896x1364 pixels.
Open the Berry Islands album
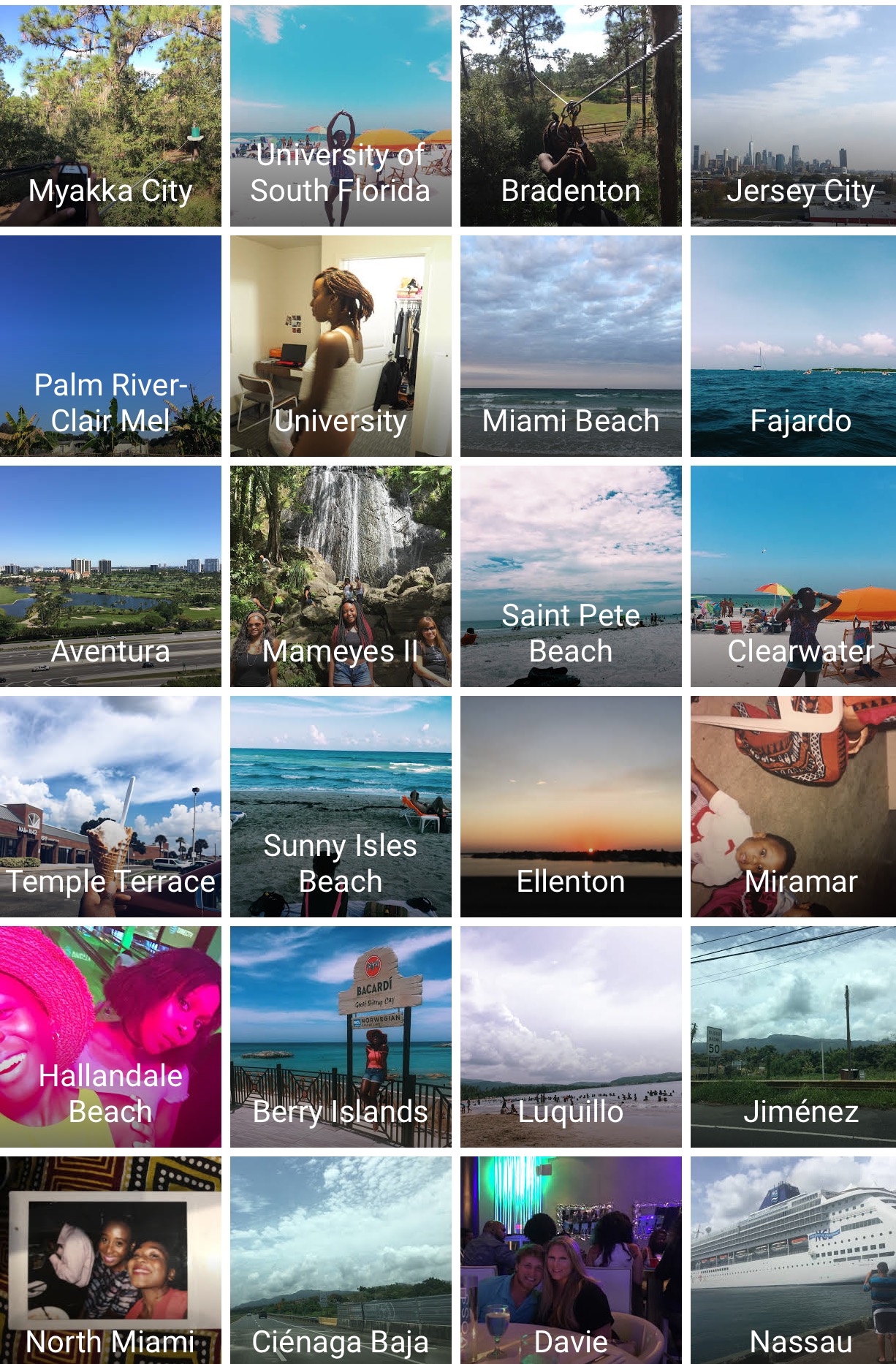(x=341, y=1037)
